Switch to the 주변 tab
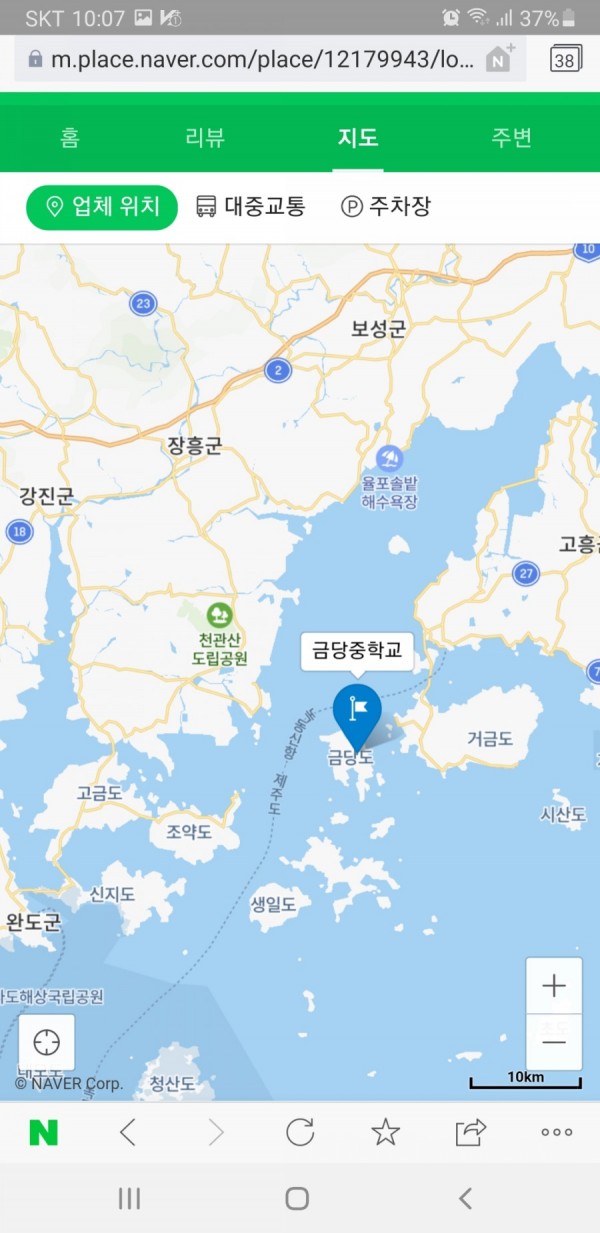Screen dimensions: 600x1233 pos(511,138)
